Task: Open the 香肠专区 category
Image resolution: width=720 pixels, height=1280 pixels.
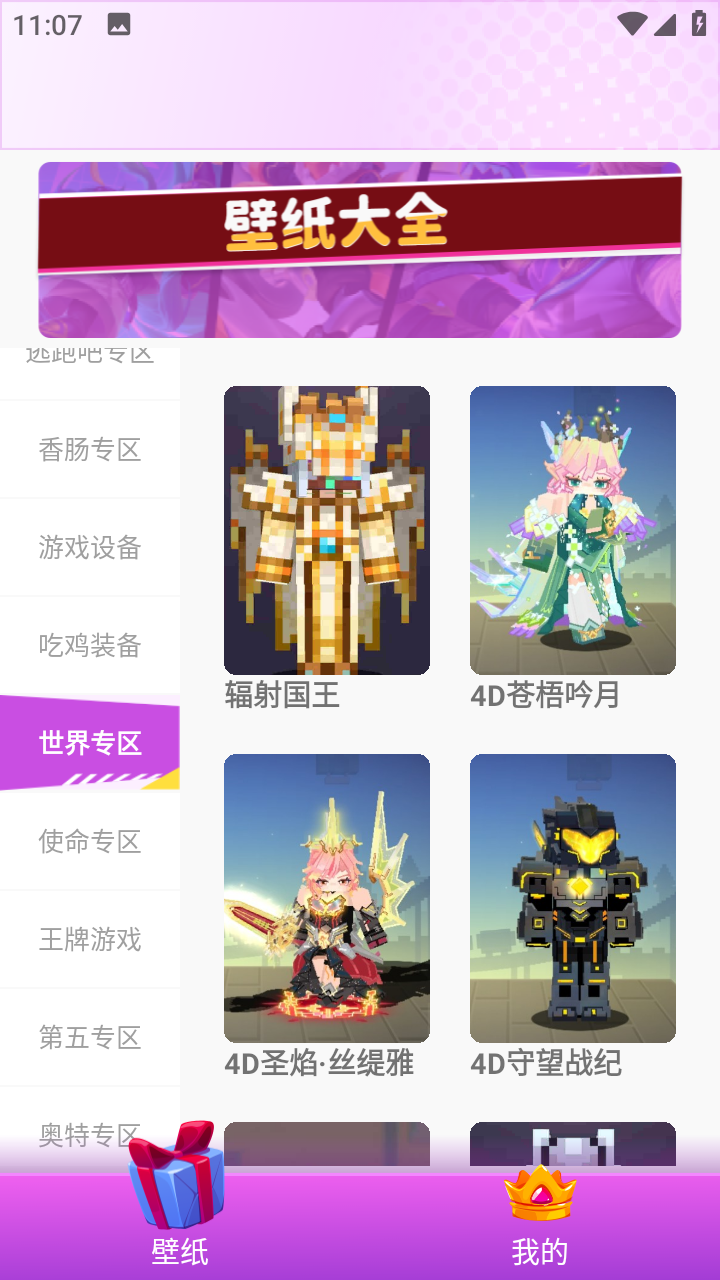Action: (x=90, y=450)
